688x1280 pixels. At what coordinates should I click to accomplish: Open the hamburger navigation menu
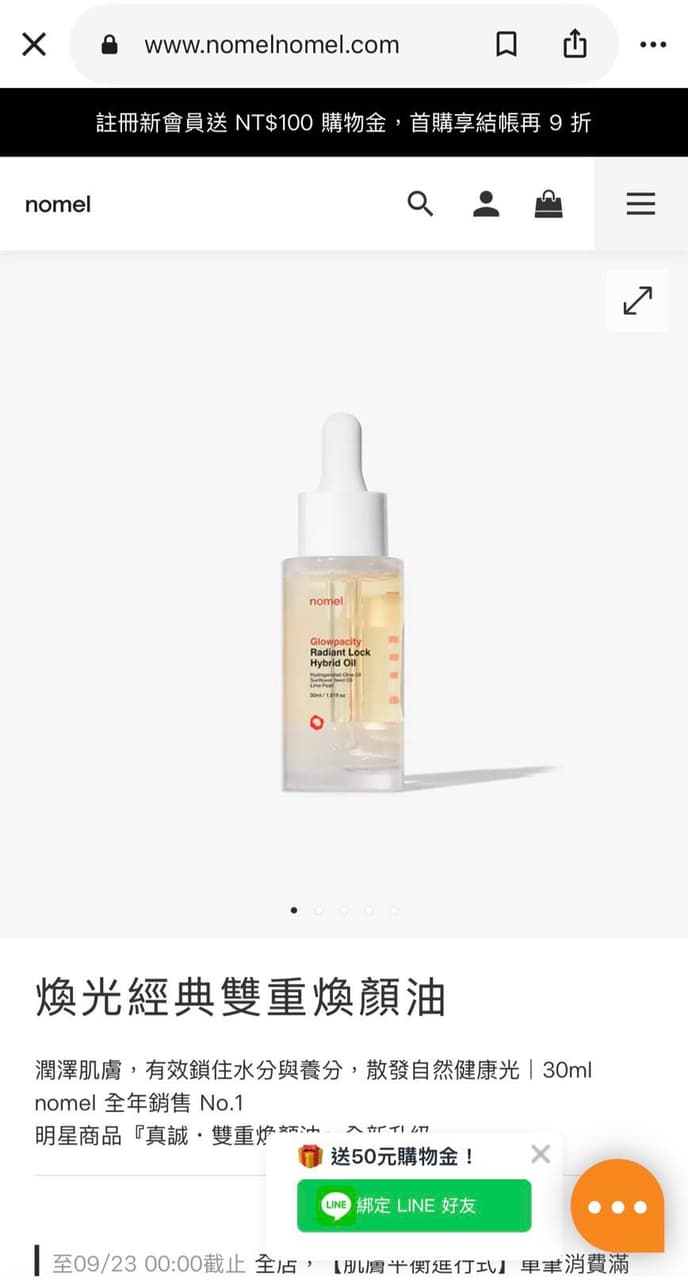point(641,204)
